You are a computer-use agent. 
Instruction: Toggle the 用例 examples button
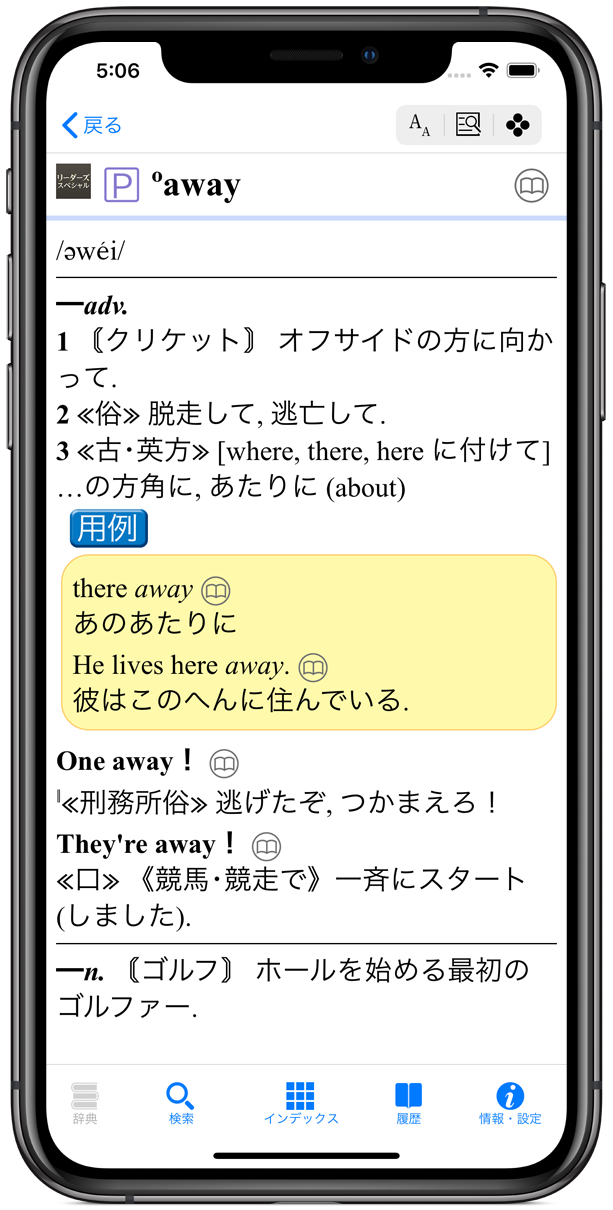[108, 528]
